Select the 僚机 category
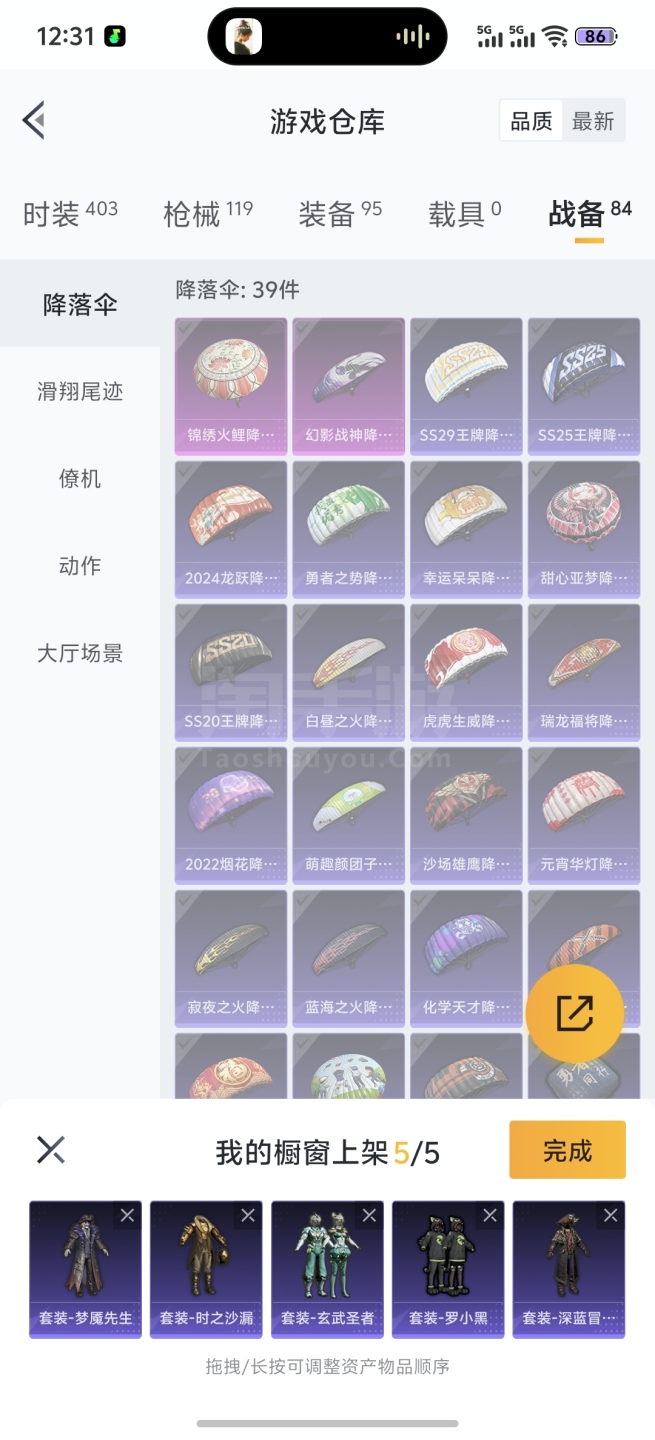Image resolution: width=655 pixels, height=1440 pixels. tap(80, 479)
